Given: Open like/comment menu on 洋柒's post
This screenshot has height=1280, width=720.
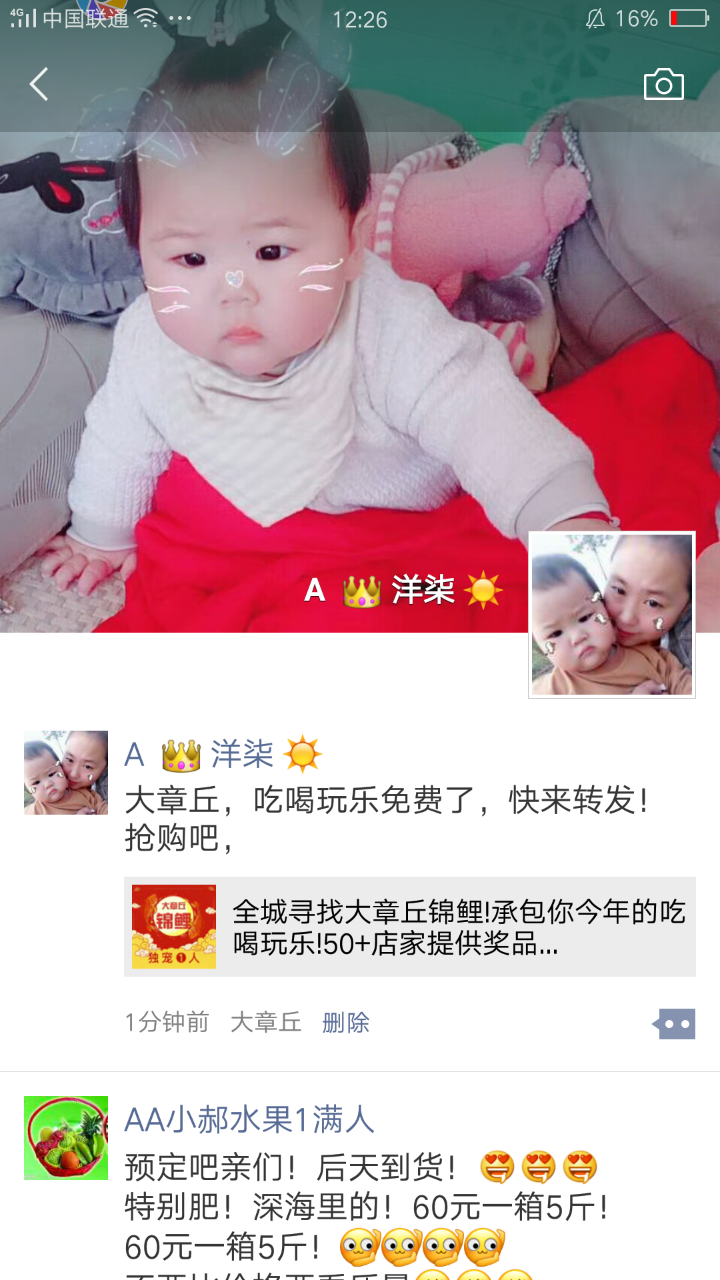Looking at the screenshot, I should pos(675,1023).
